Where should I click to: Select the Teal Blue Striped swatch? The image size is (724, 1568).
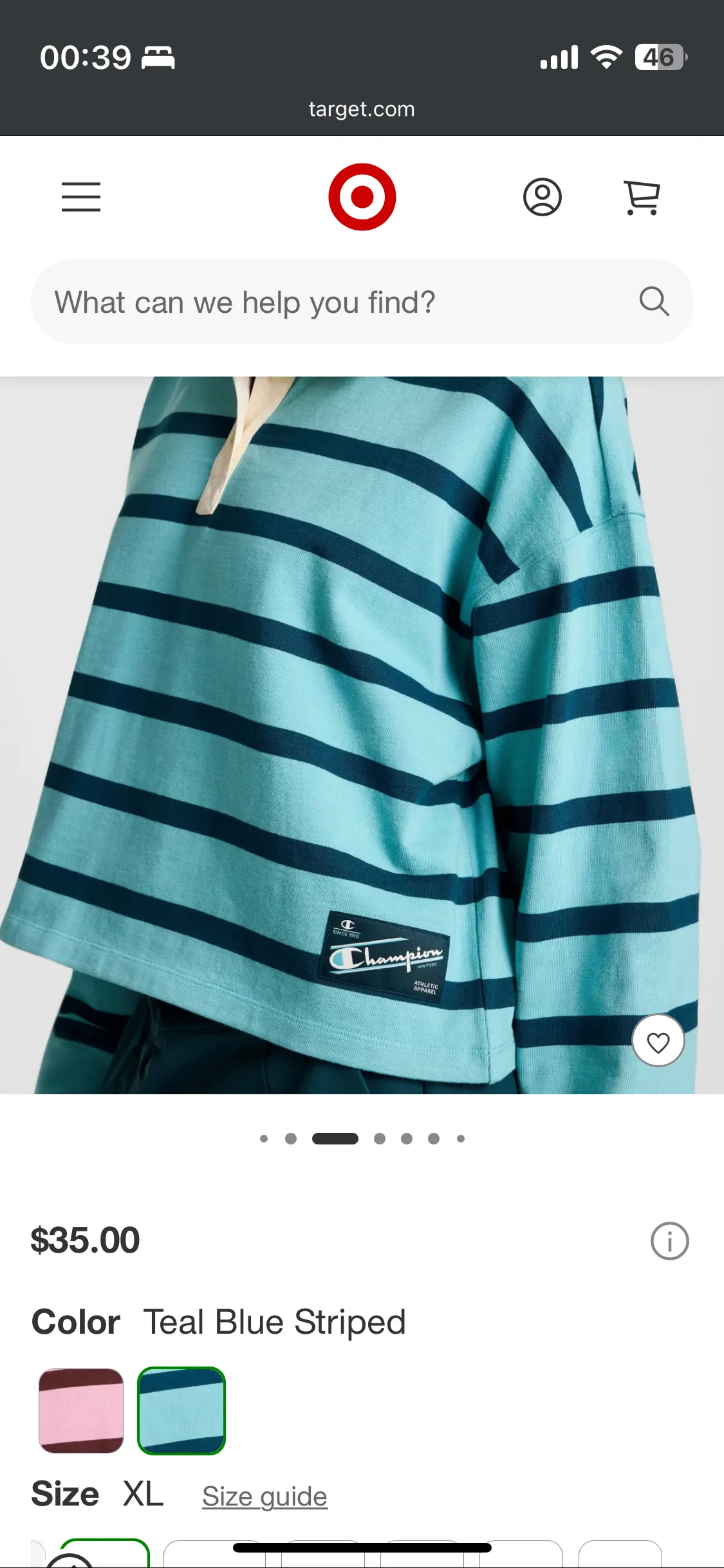click(x=181, y=1410)
